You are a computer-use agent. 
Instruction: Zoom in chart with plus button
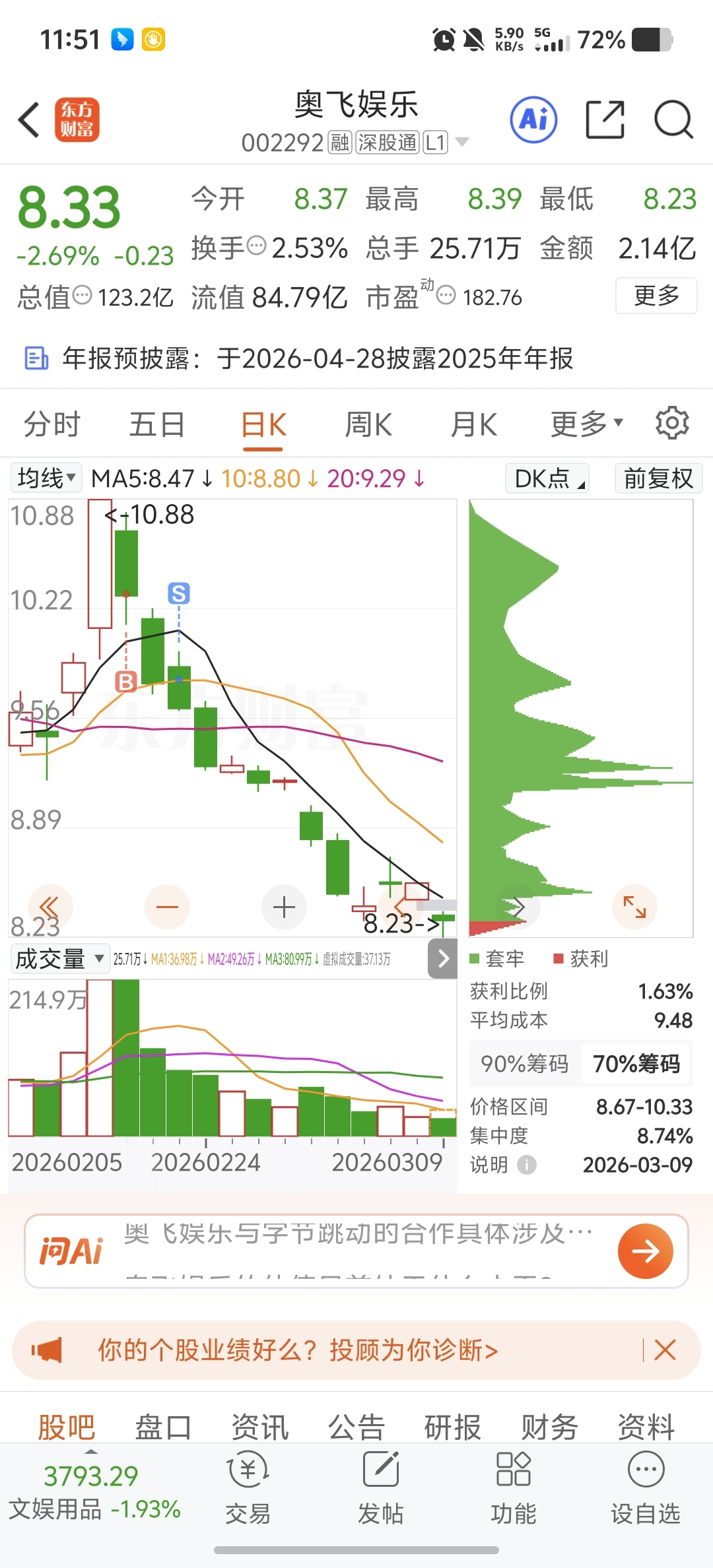point(284,907)
